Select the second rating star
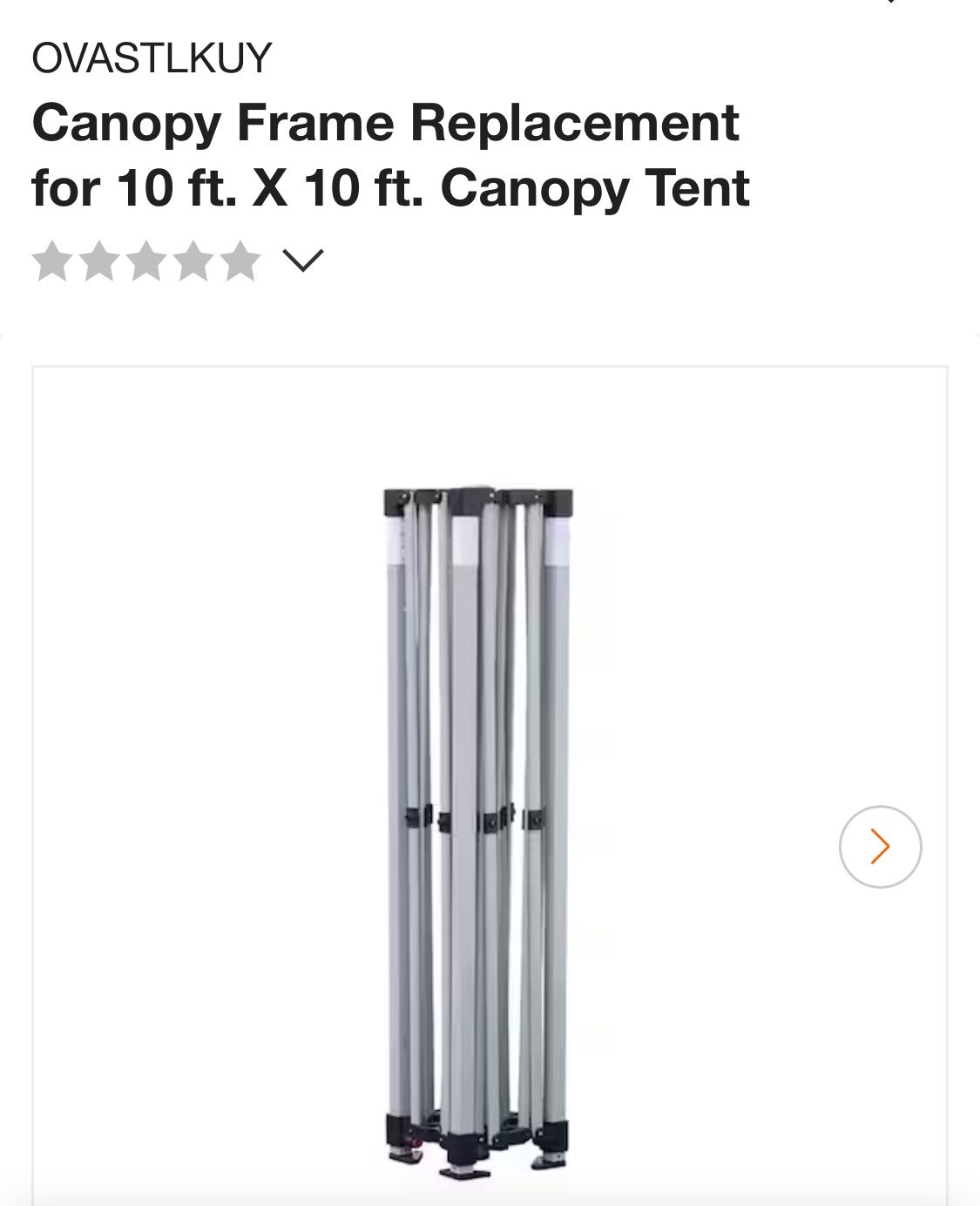The width and height of the screenshot is (980, 1206). point(100,260)
